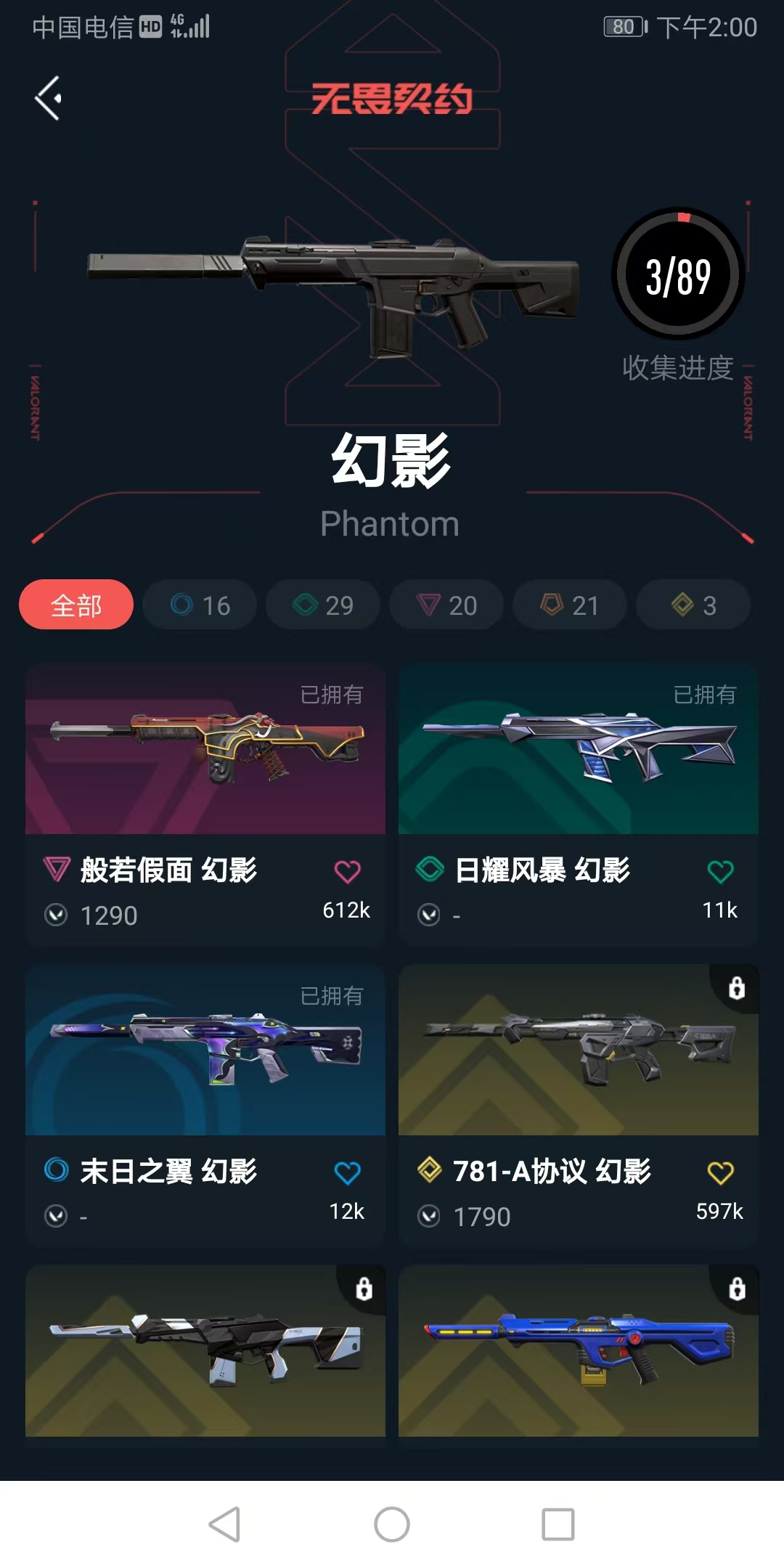This screenshot has width=784, height=1568.
Task: Open the locked blue toy-style skin card
Action: pyautogui.click(x=579, y=1352)
